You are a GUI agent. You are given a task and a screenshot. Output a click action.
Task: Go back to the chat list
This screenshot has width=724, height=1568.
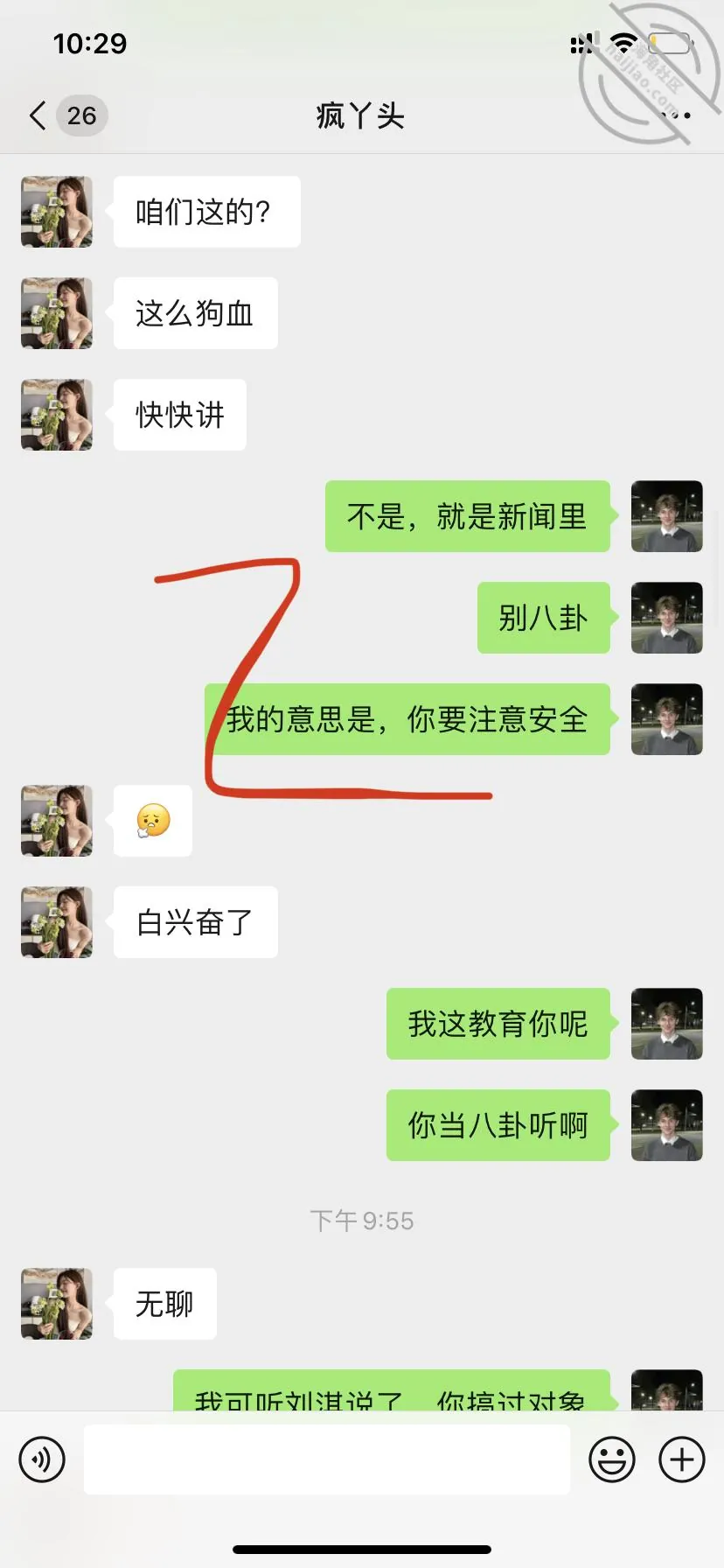[38, 115]
